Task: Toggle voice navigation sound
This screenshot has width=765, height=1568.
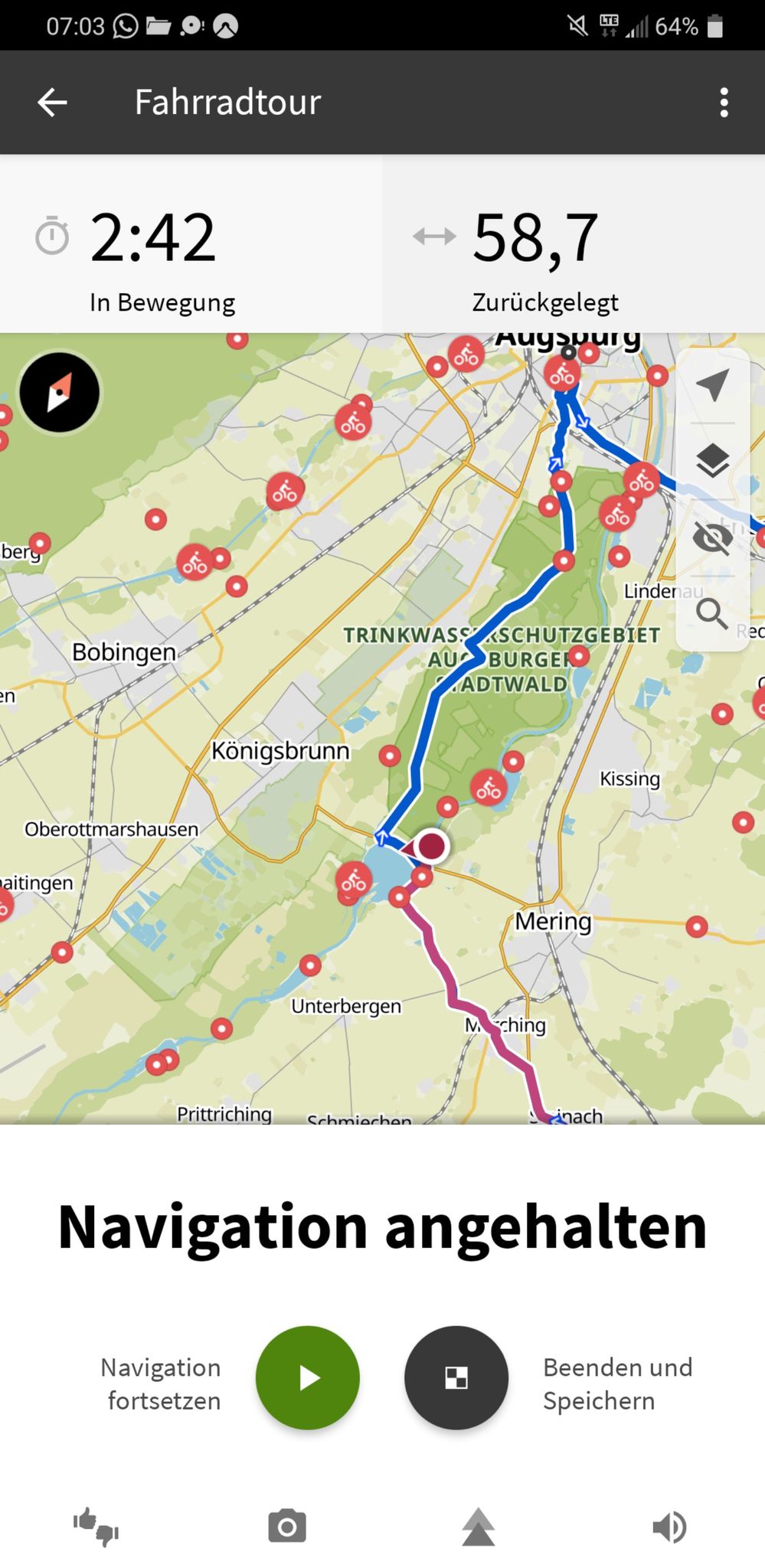Action: (669, 1527)
